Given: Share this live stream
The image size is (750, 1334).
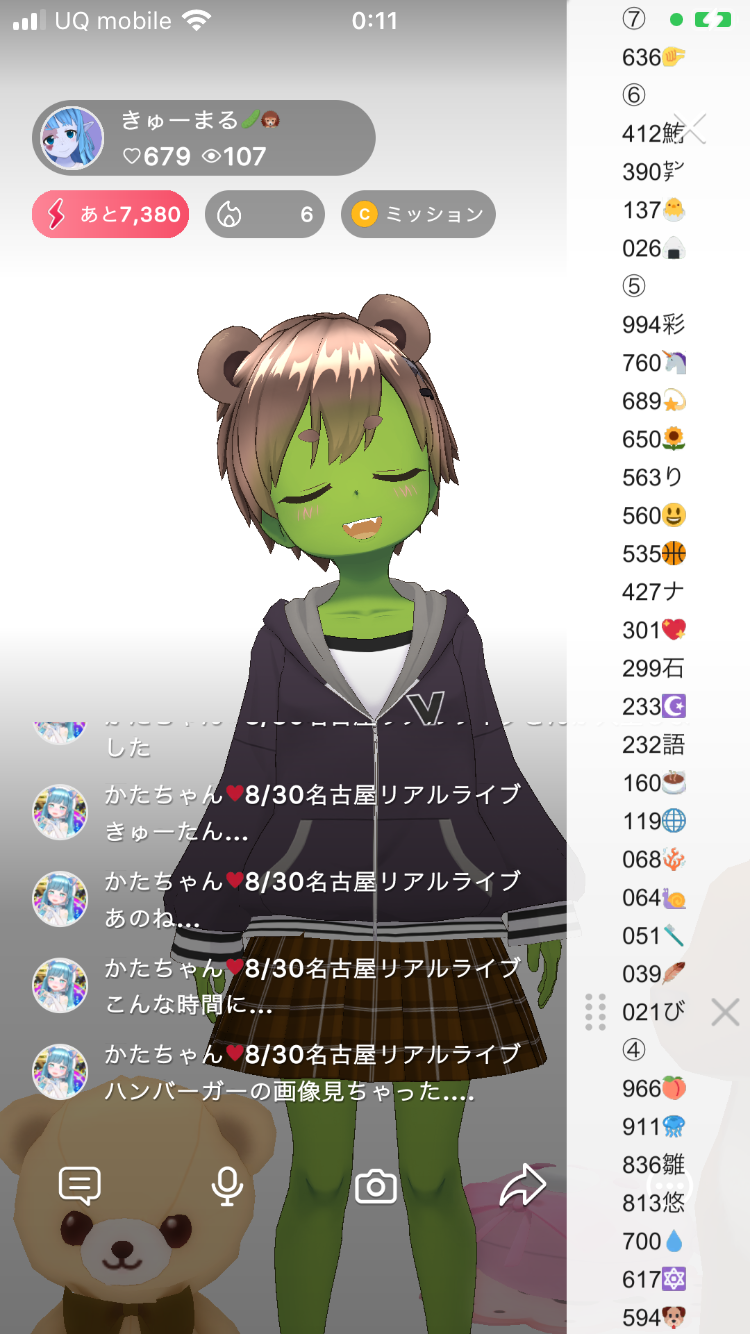Looking at the screenshot, I should (522, 1186).
